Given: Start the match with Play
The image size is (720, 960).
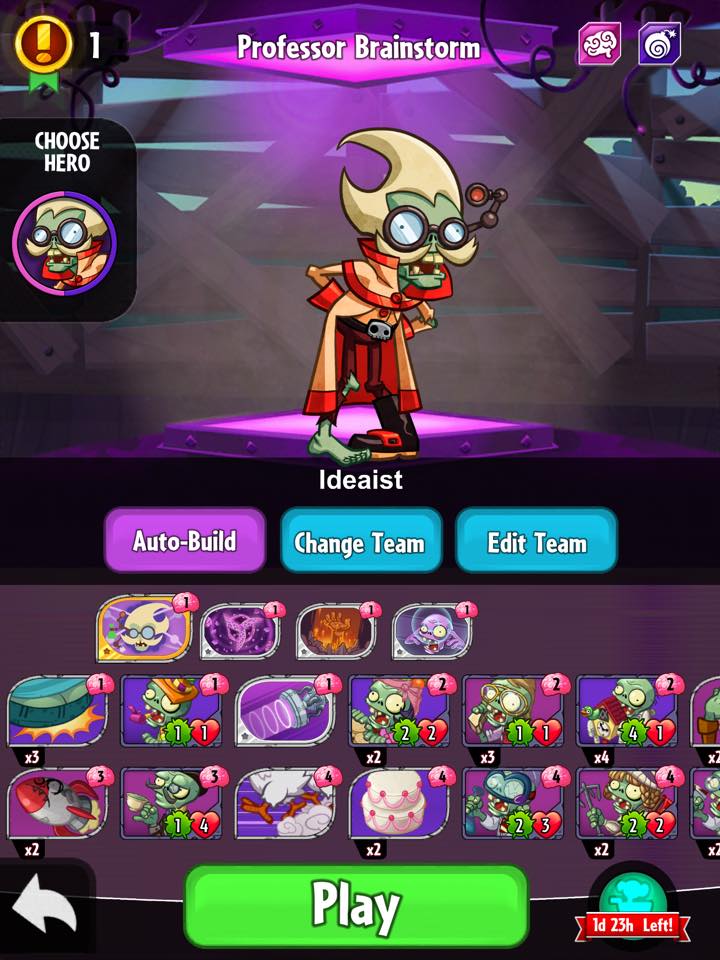Looking at the screenshot, I should click(x=356, y=905).
